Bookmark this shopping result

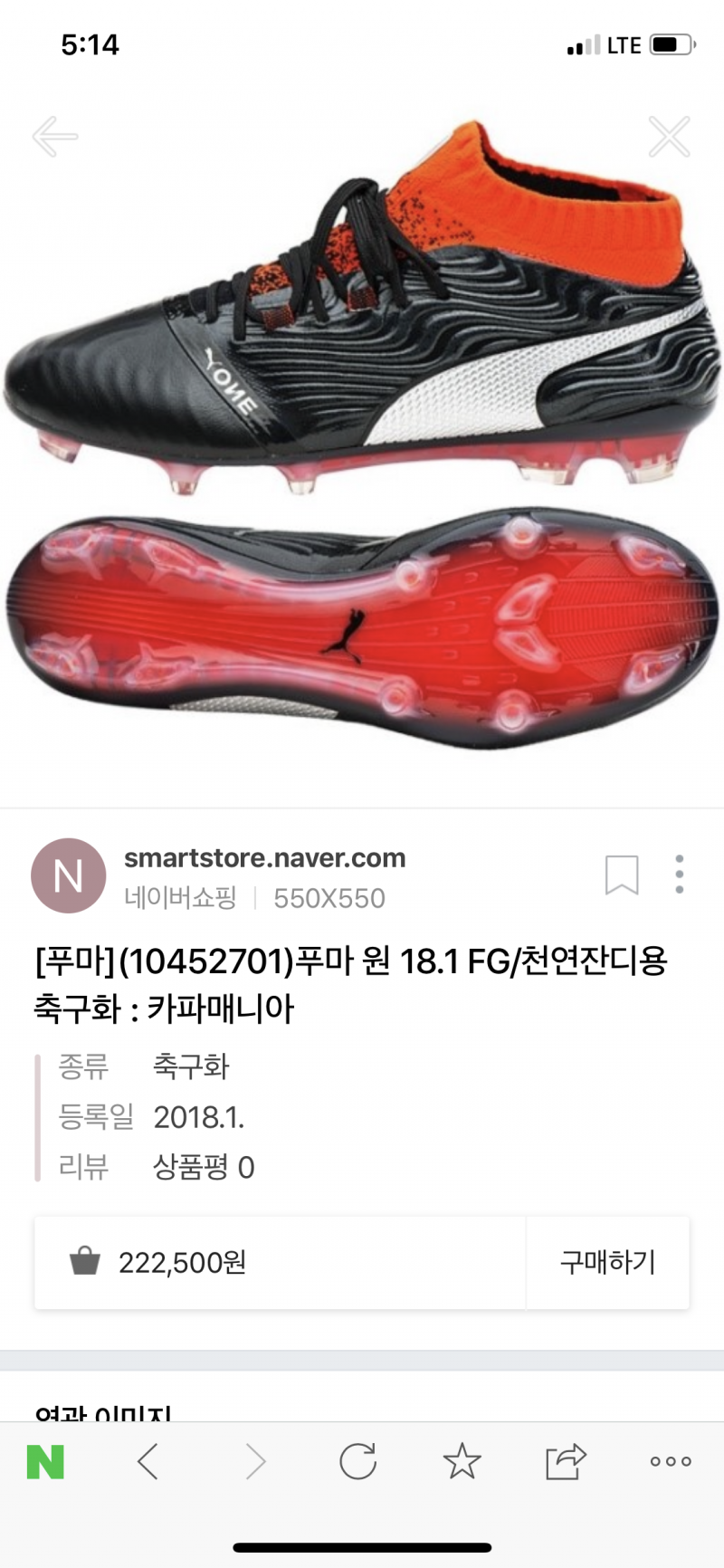pos(622,875)
